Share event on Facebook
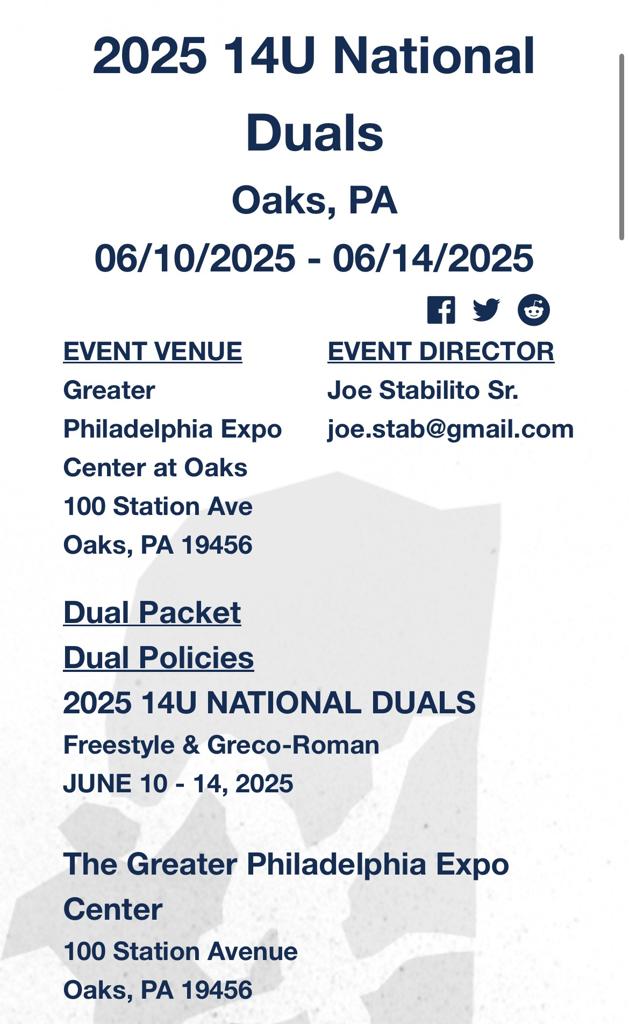629x1024 pixels. (x=441, y=310)
